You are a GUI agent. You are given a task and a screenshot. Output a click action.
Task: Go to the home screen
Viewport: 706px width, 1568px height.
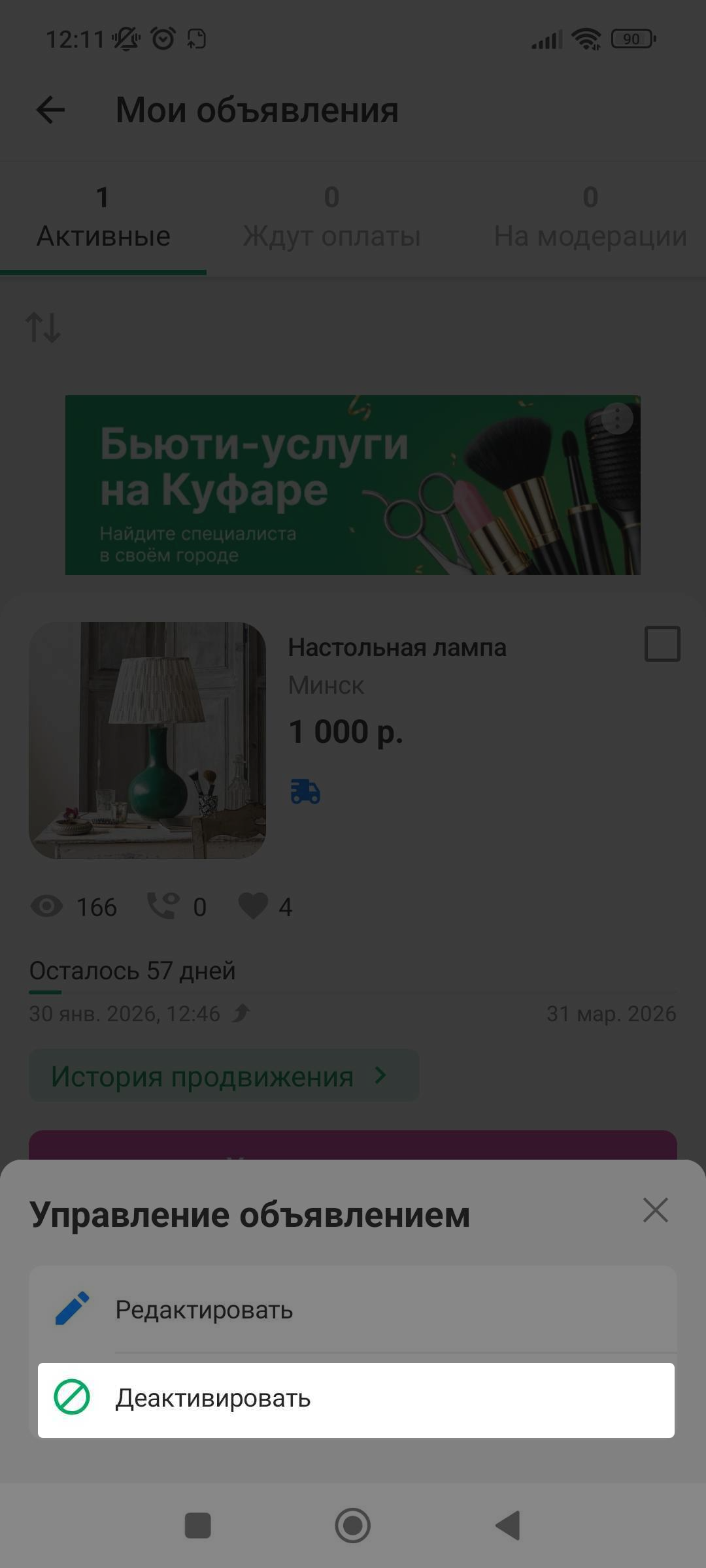pos(352,1526)
